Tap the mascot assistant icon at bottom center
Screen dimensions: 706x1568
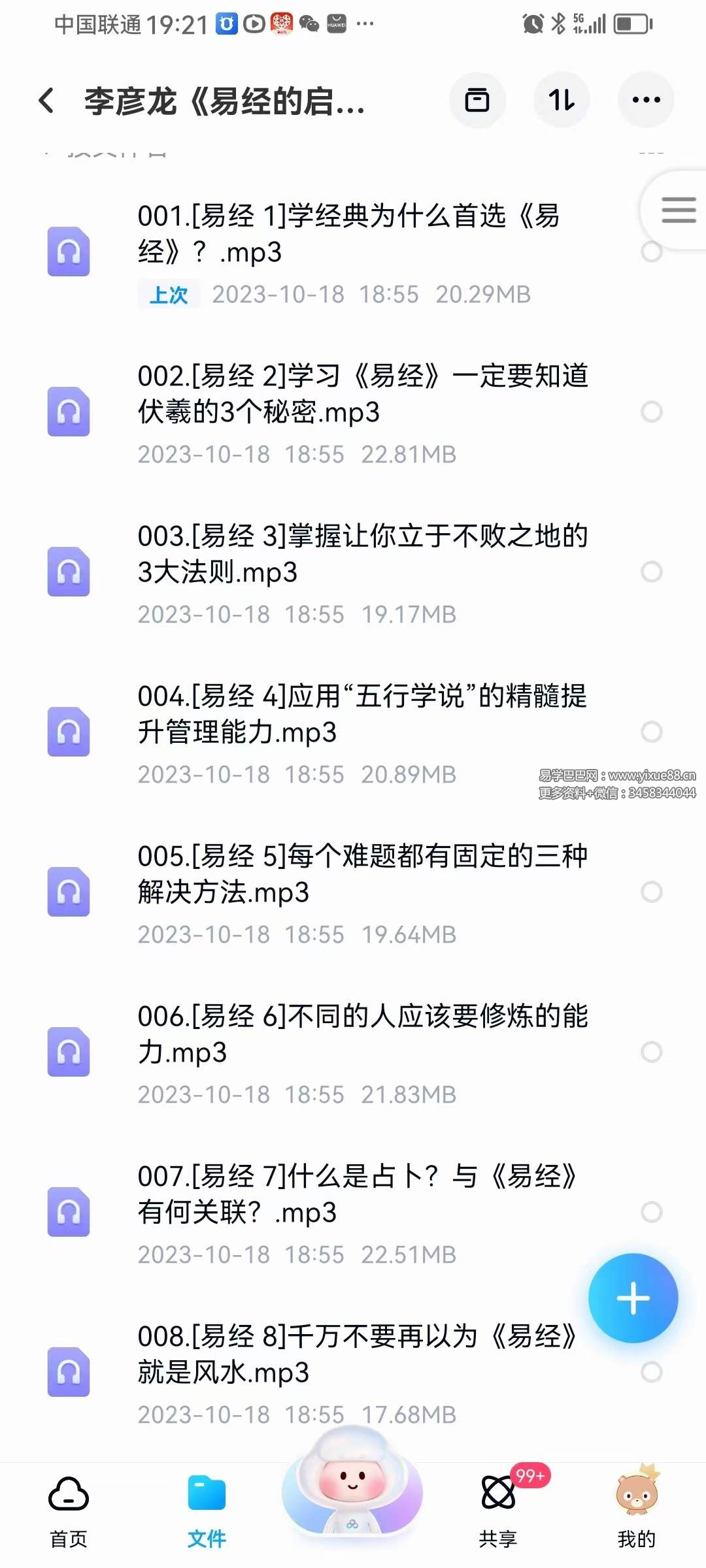[x=352, y=1503]
